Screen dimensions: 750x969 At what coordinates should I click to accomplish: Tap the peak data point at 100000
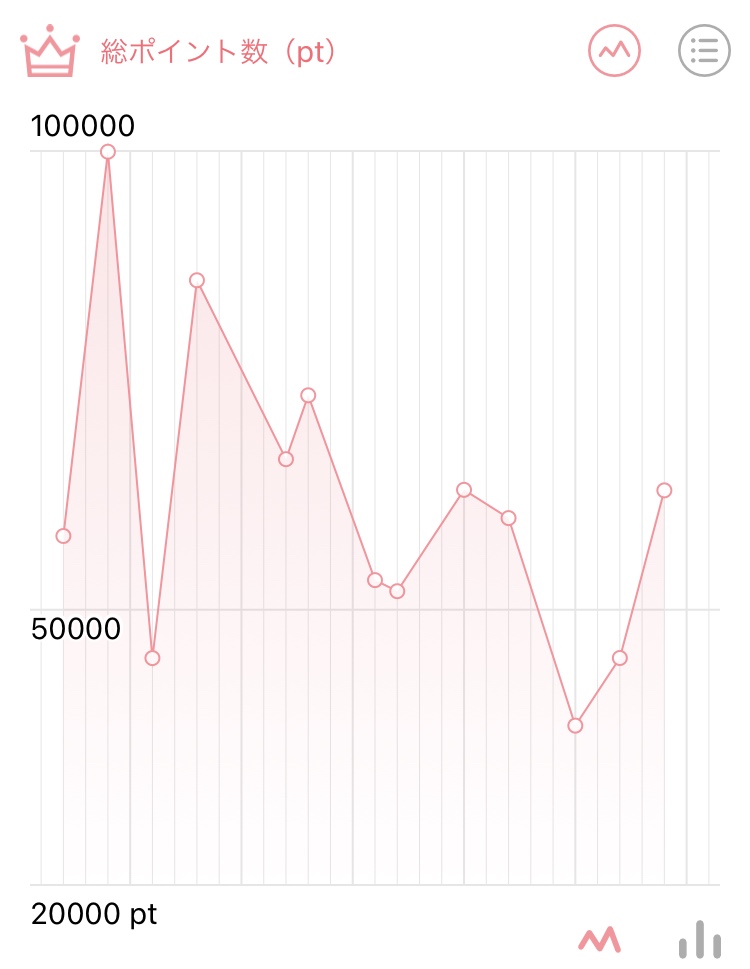108,152
